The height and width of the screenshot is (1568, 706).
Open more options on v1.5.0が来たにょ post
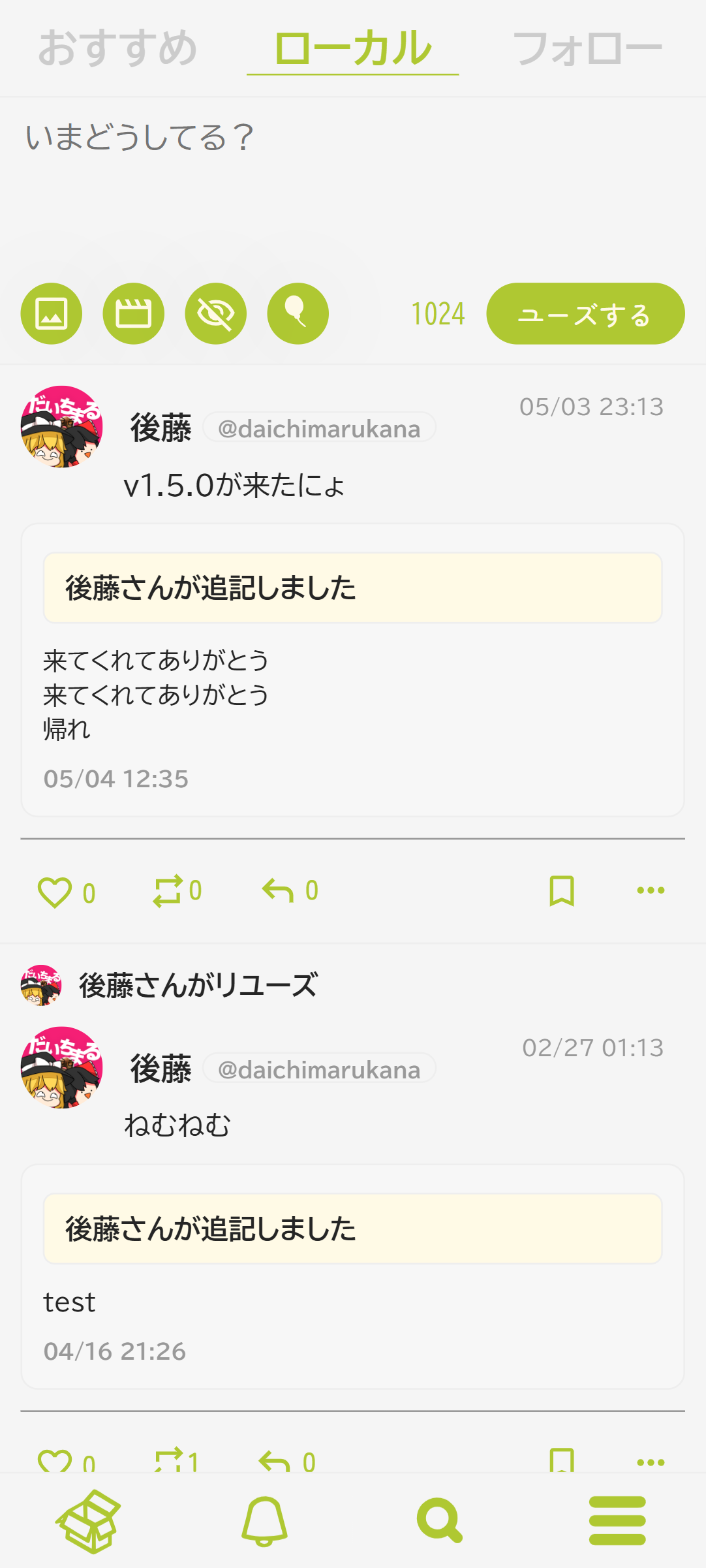tap(651, 890)
